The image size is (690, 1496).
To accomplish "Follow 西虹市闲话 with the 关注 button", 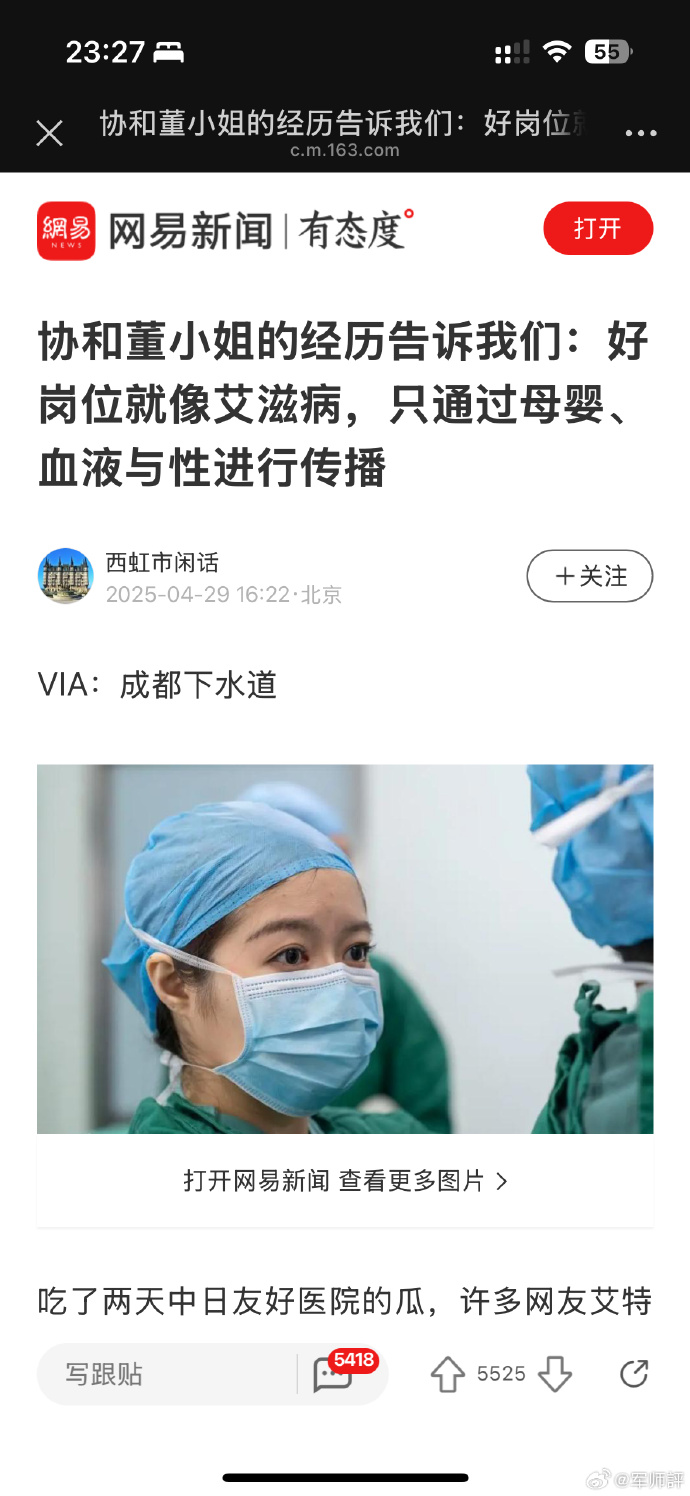I will [x=589, y=576].
